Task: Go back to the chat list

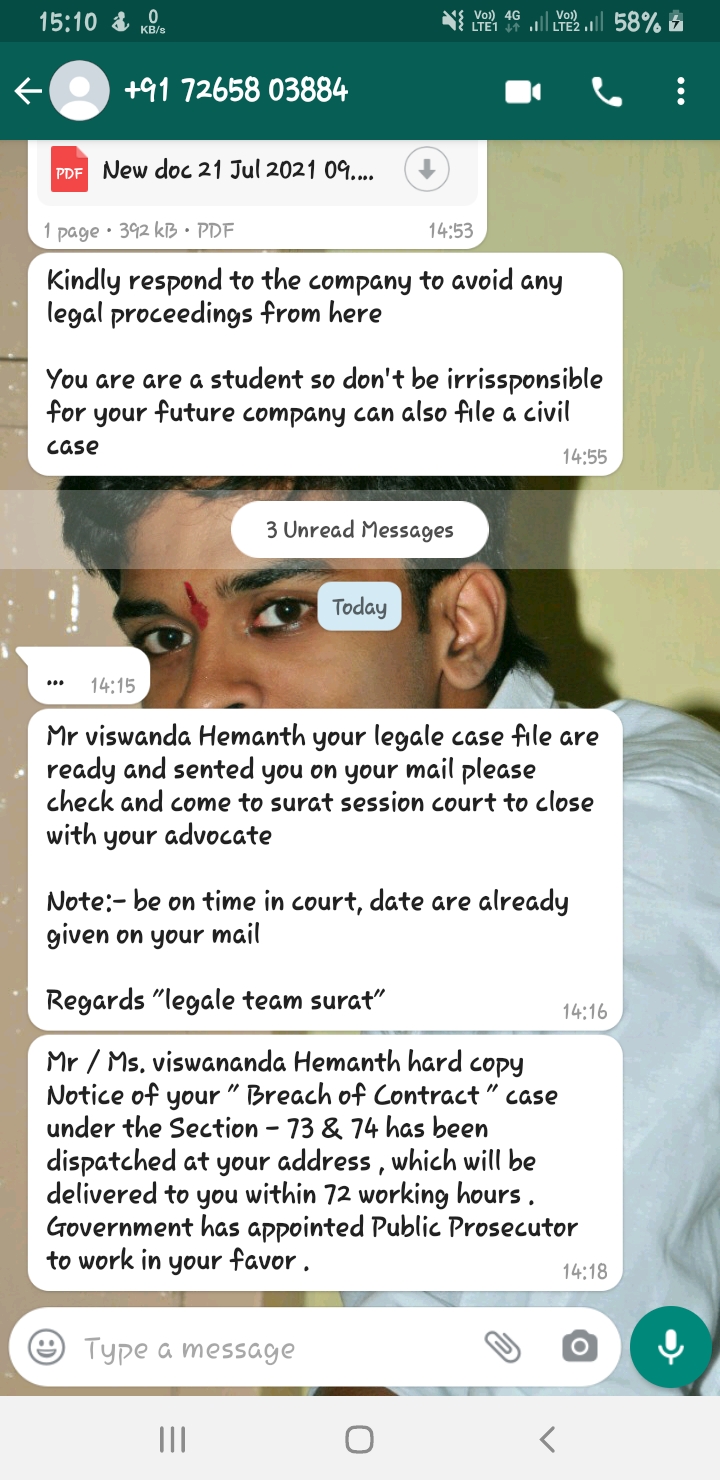Action: [x=27, y=92]
